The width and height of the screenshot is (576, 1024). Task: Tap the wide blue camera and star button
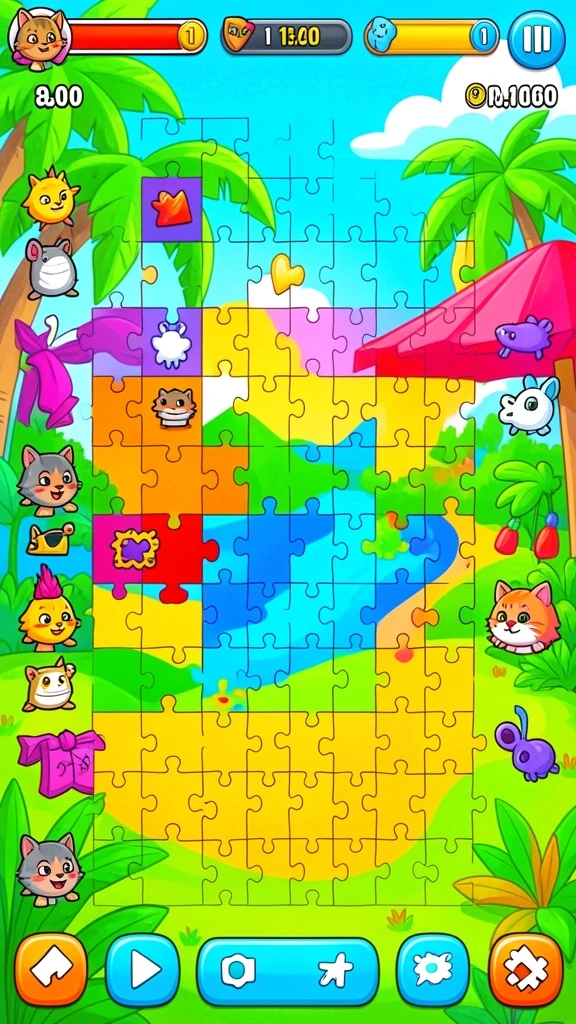coord(288,971)
